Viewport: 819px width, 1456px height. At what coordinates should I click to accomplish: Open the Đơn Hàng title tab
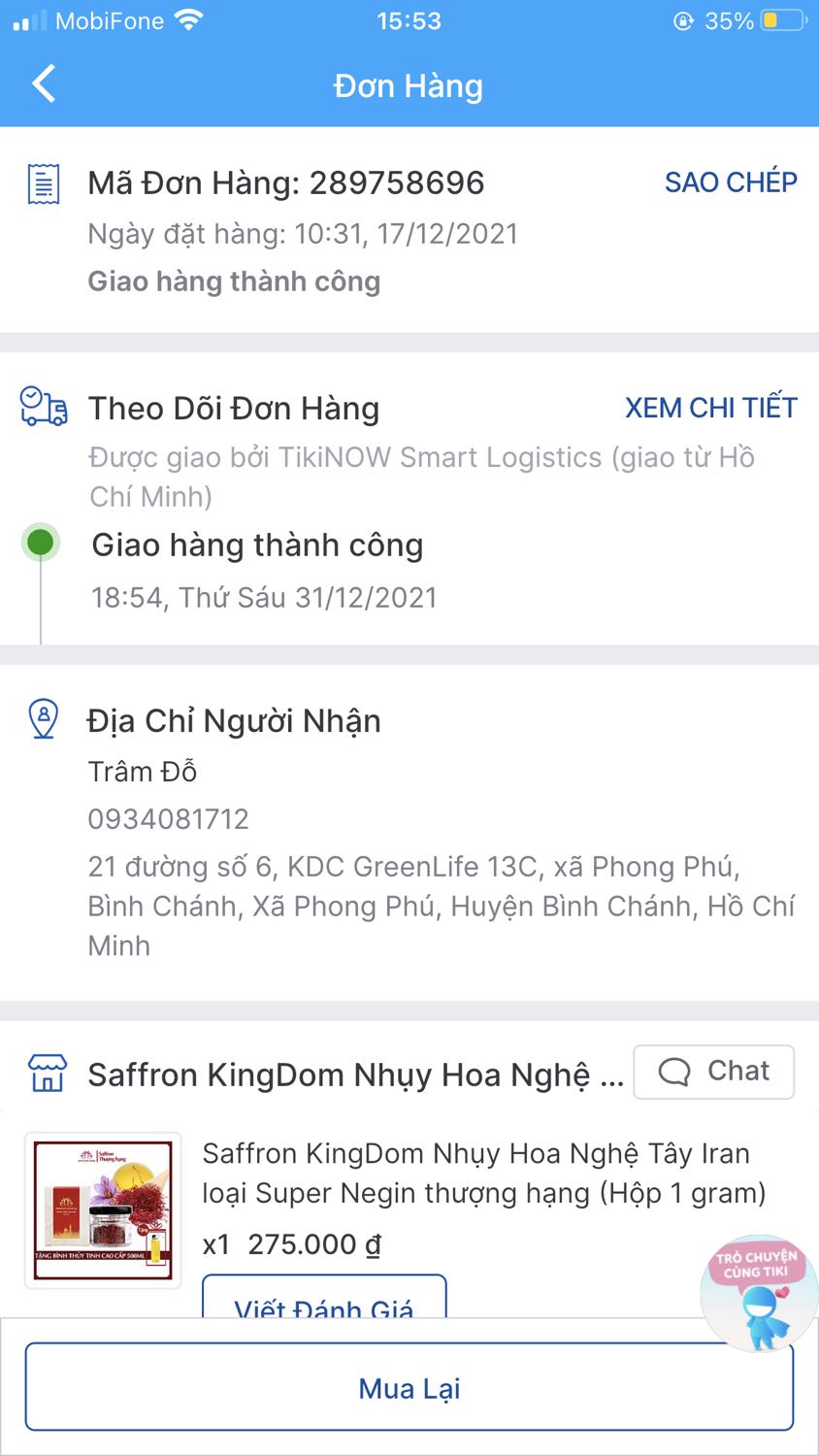(x=409, y=84)
